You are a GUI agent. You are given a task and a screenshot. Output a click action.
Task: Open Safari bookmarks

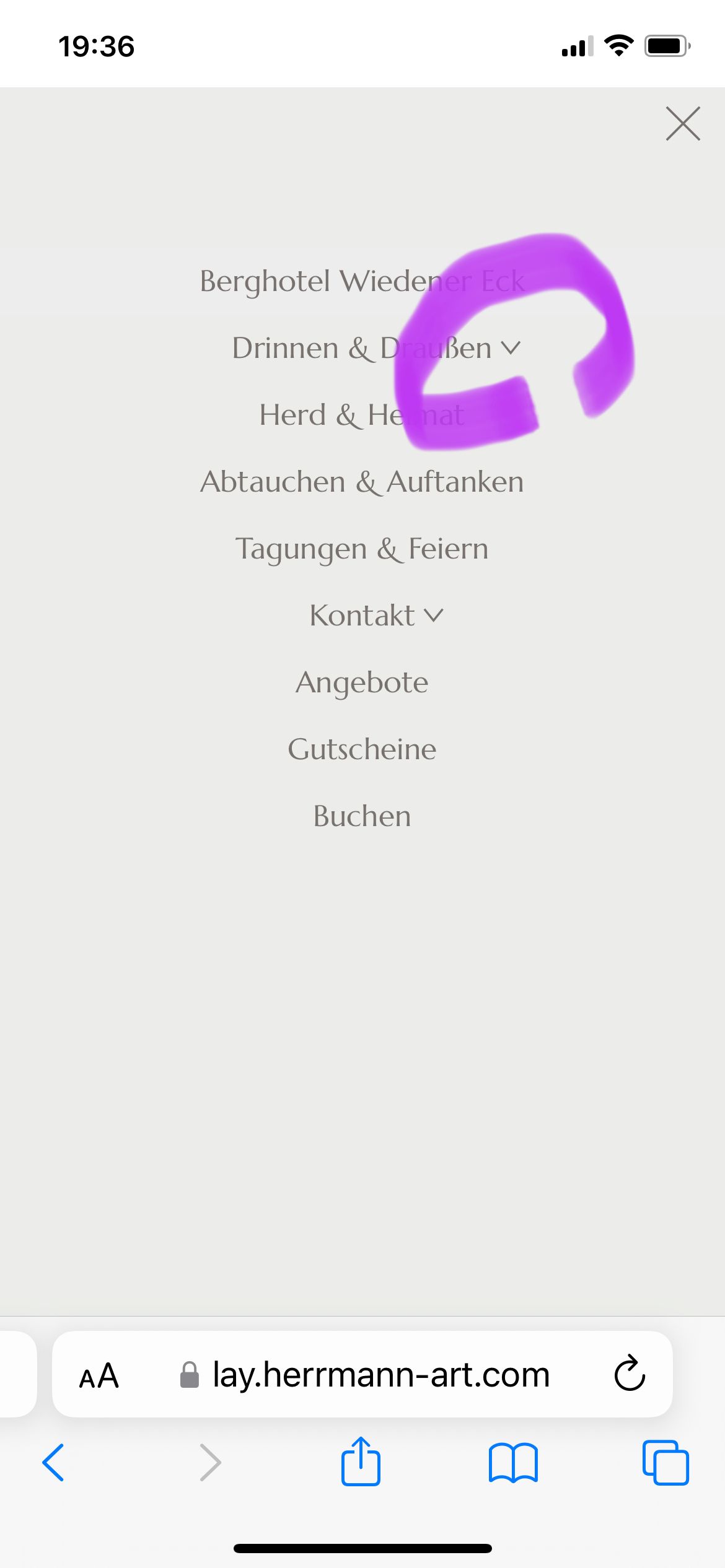point(513,1463)
